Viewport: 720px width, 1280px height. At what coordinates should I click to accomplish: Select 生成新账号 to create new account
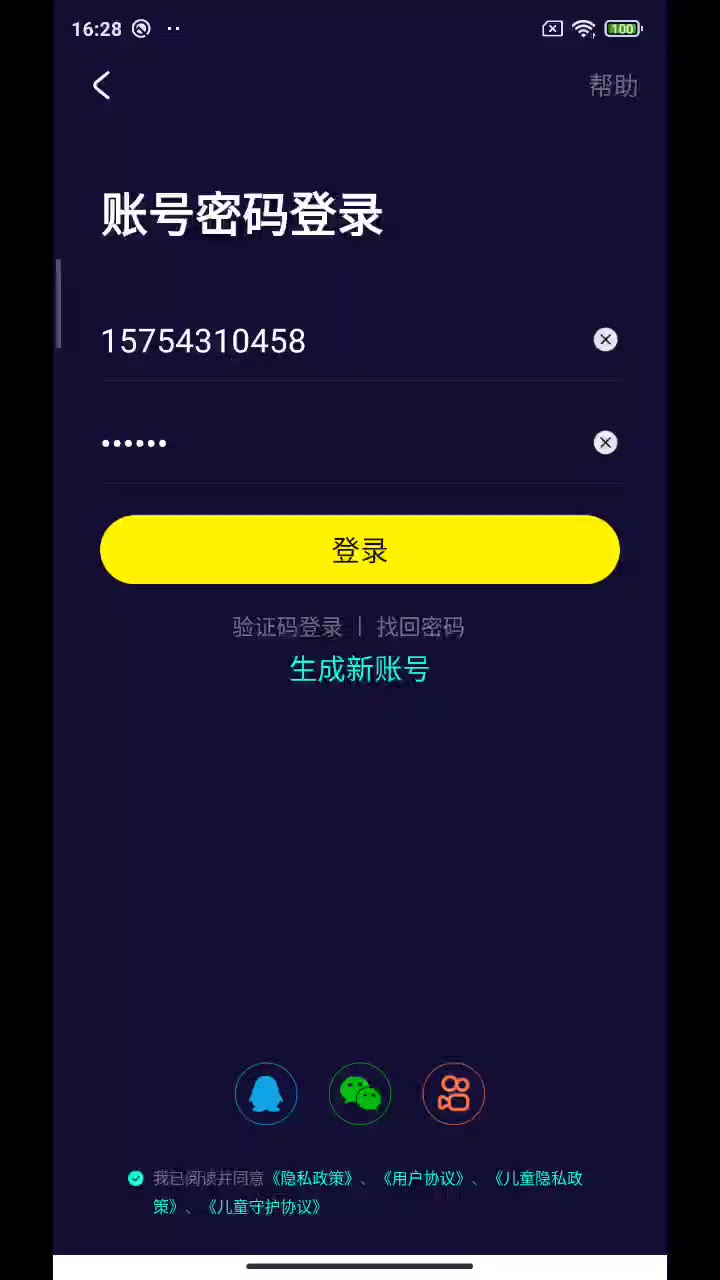(x=360, y=669)
